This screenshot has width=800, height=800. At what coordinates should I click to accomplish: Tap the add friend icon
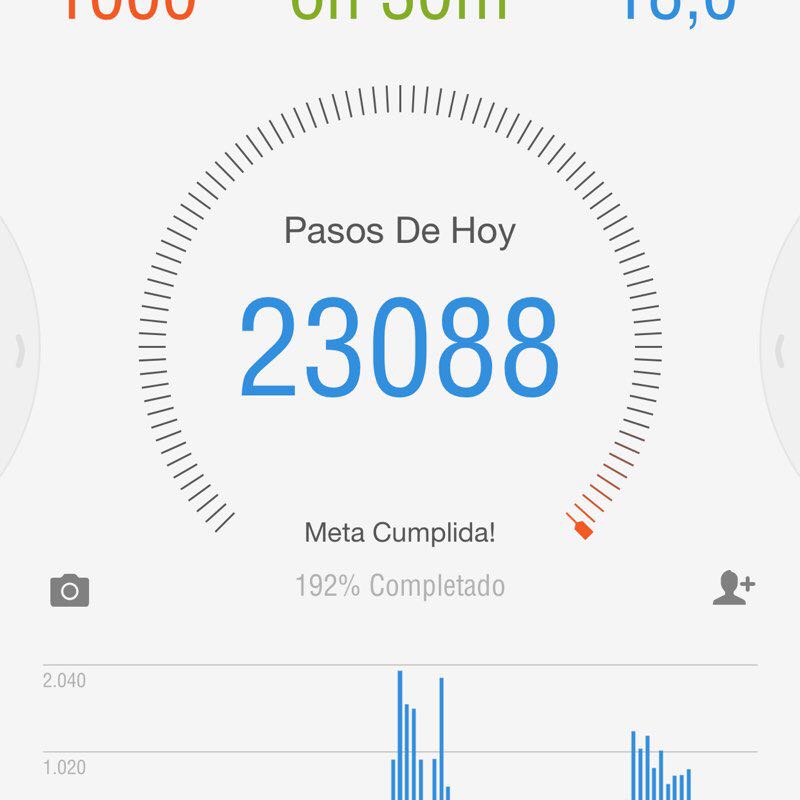click(x=733, y=587)
